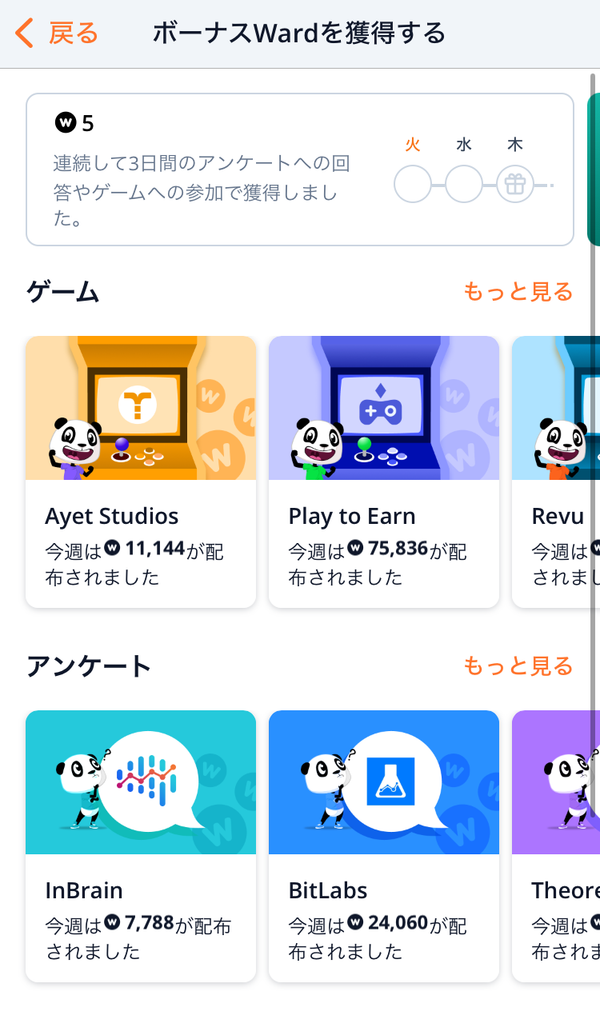Go back with the 戻る button
600x1011 pixels.
[57, 33]
